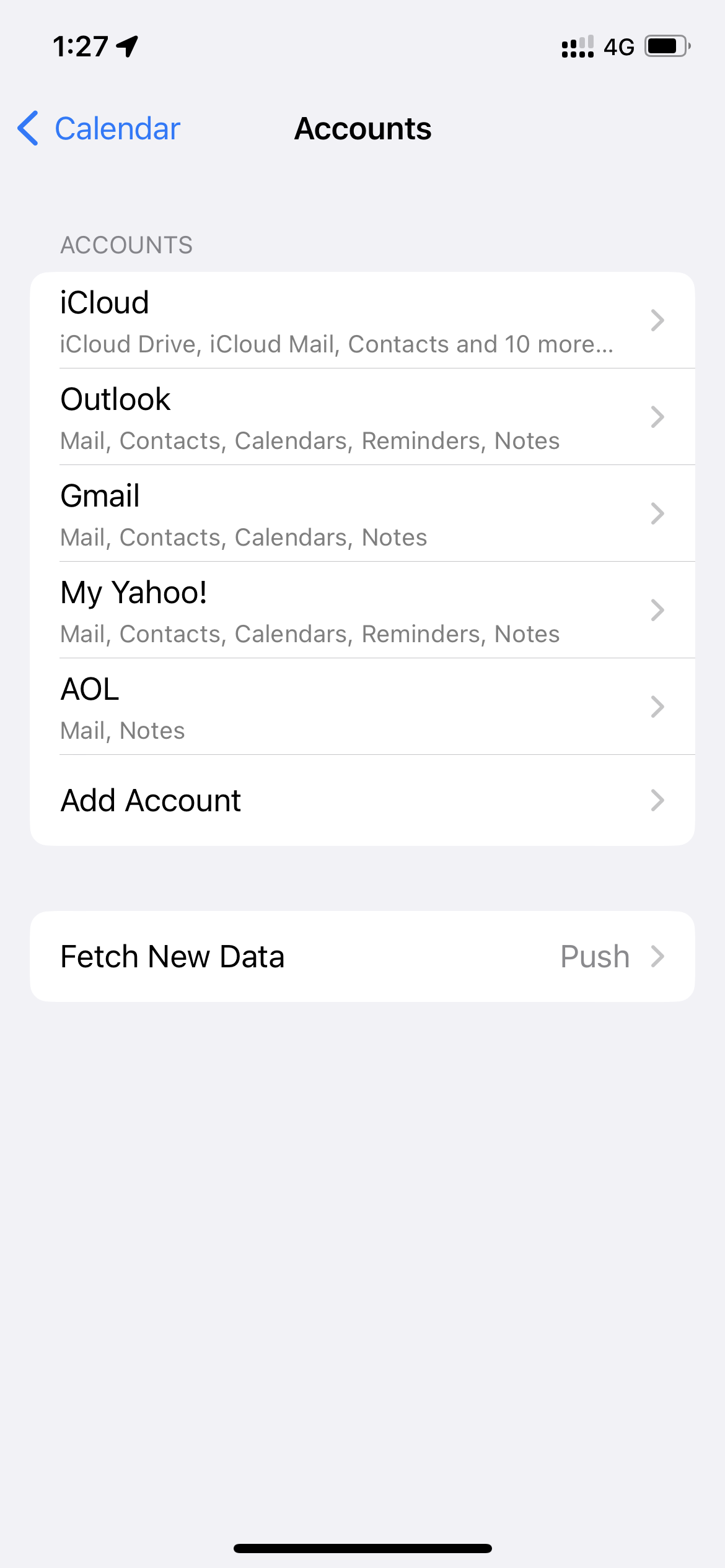Go back to Calendar settings
The image size is (725, 1568).
click(x=99, y=129)
